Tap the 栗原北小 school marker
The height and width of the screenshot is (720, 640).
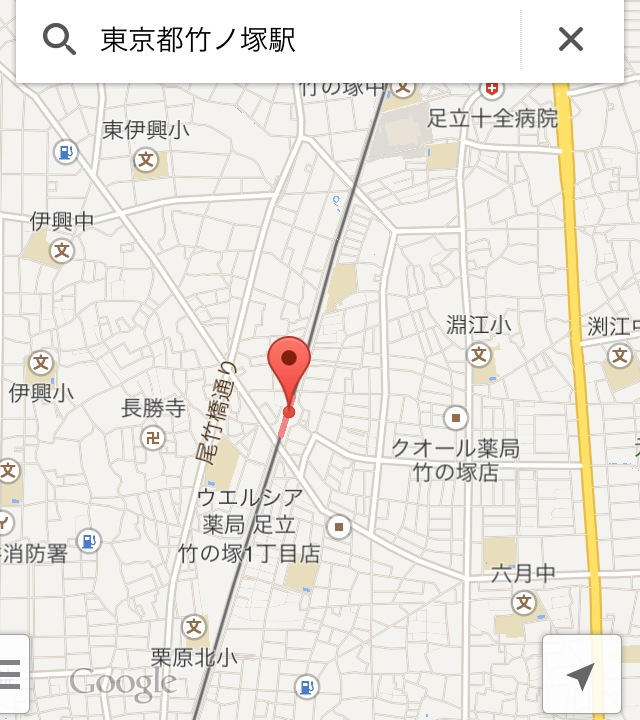[x=194, y=628]
